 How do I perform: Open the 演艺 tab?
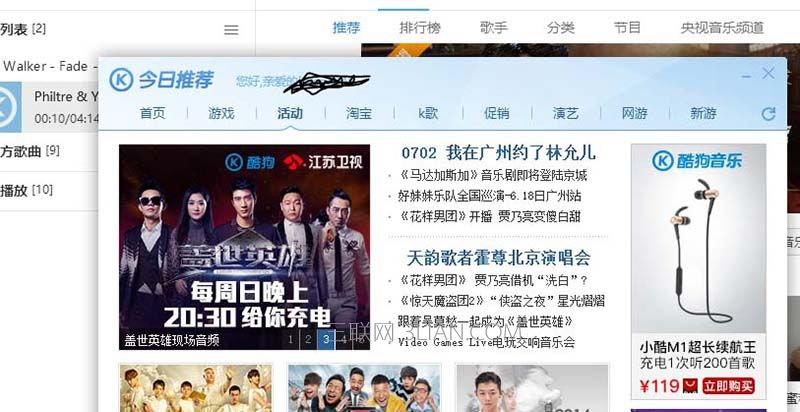coord(566,113)
